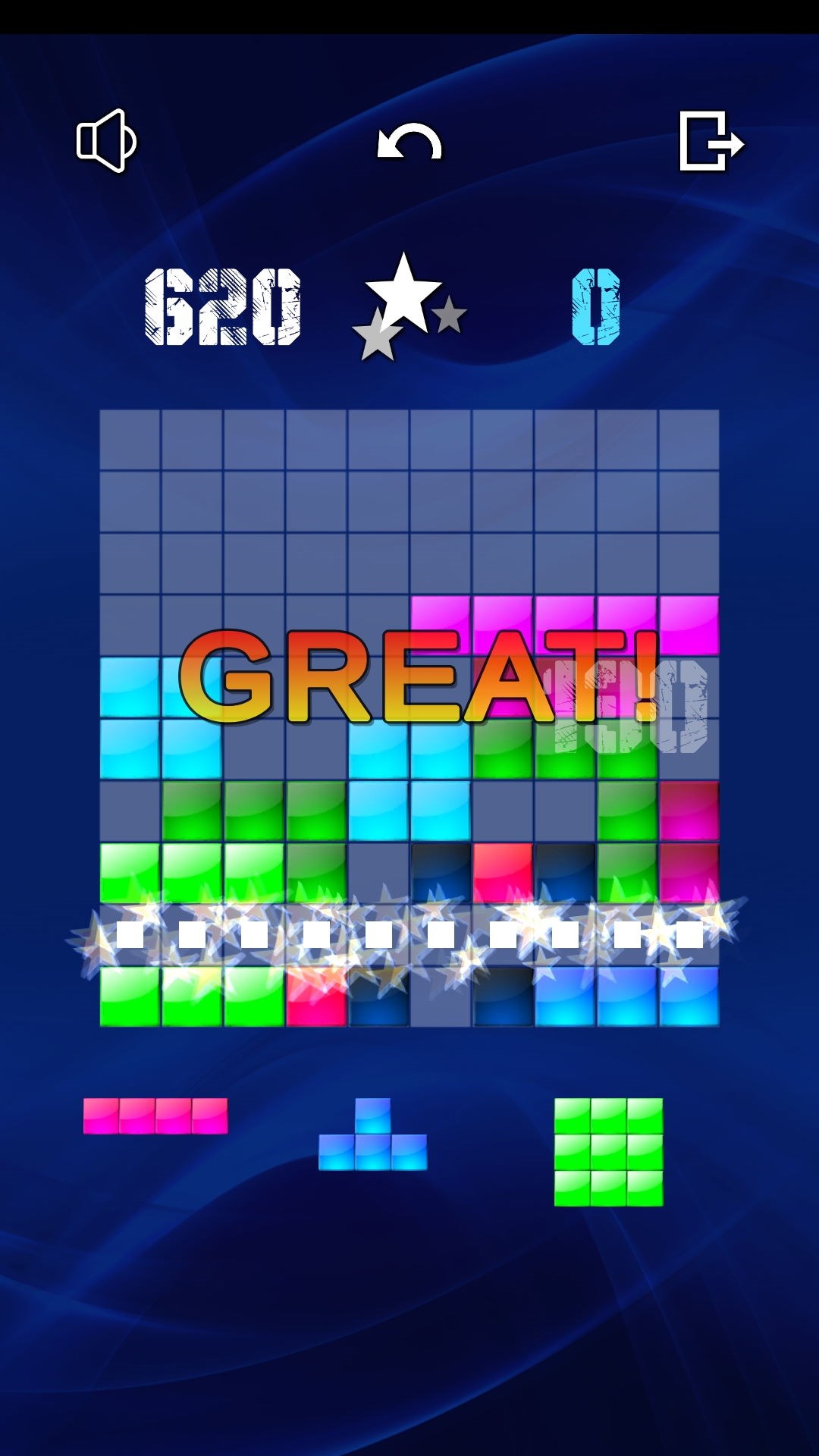Undo the last move
Image resolution: width=819 pixels, height=1456 pixels.
(409, 143)
